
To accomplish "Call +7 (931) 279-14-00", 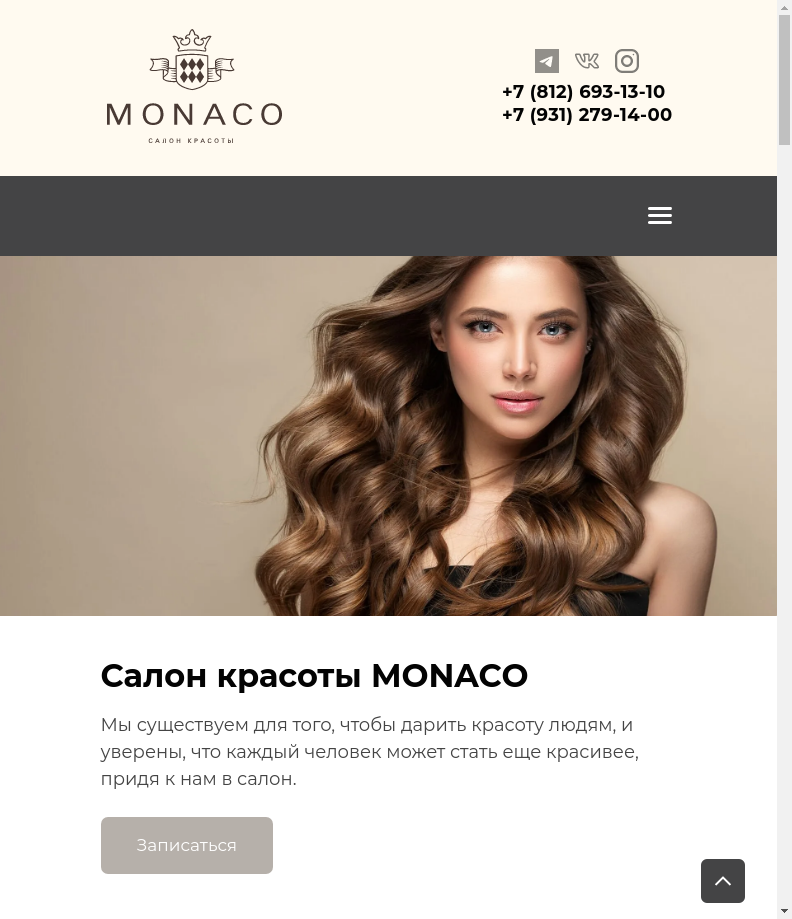I will [587, 115].
